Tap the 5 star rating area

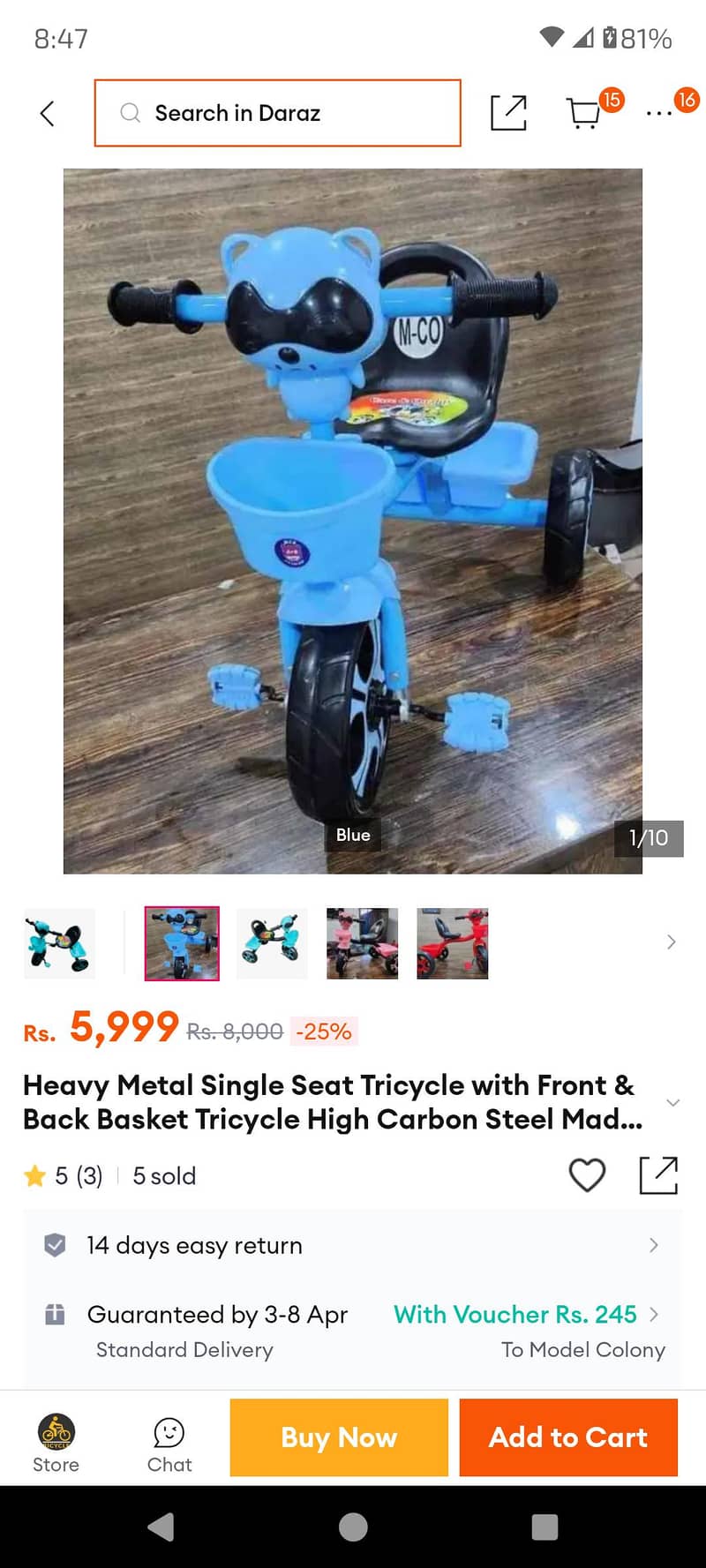point(62,1175)
